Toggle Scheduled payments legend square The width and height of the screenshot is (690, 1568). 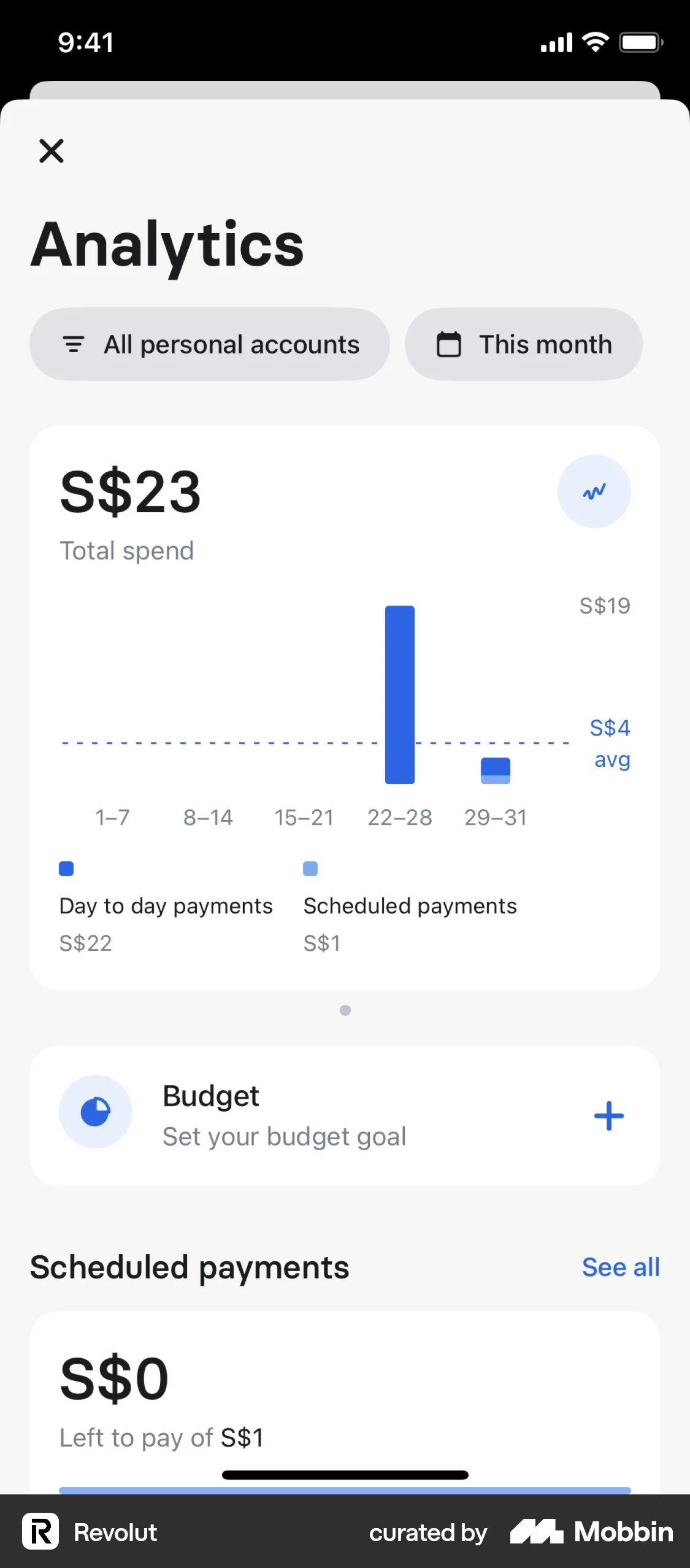click(x=310, y=868)
